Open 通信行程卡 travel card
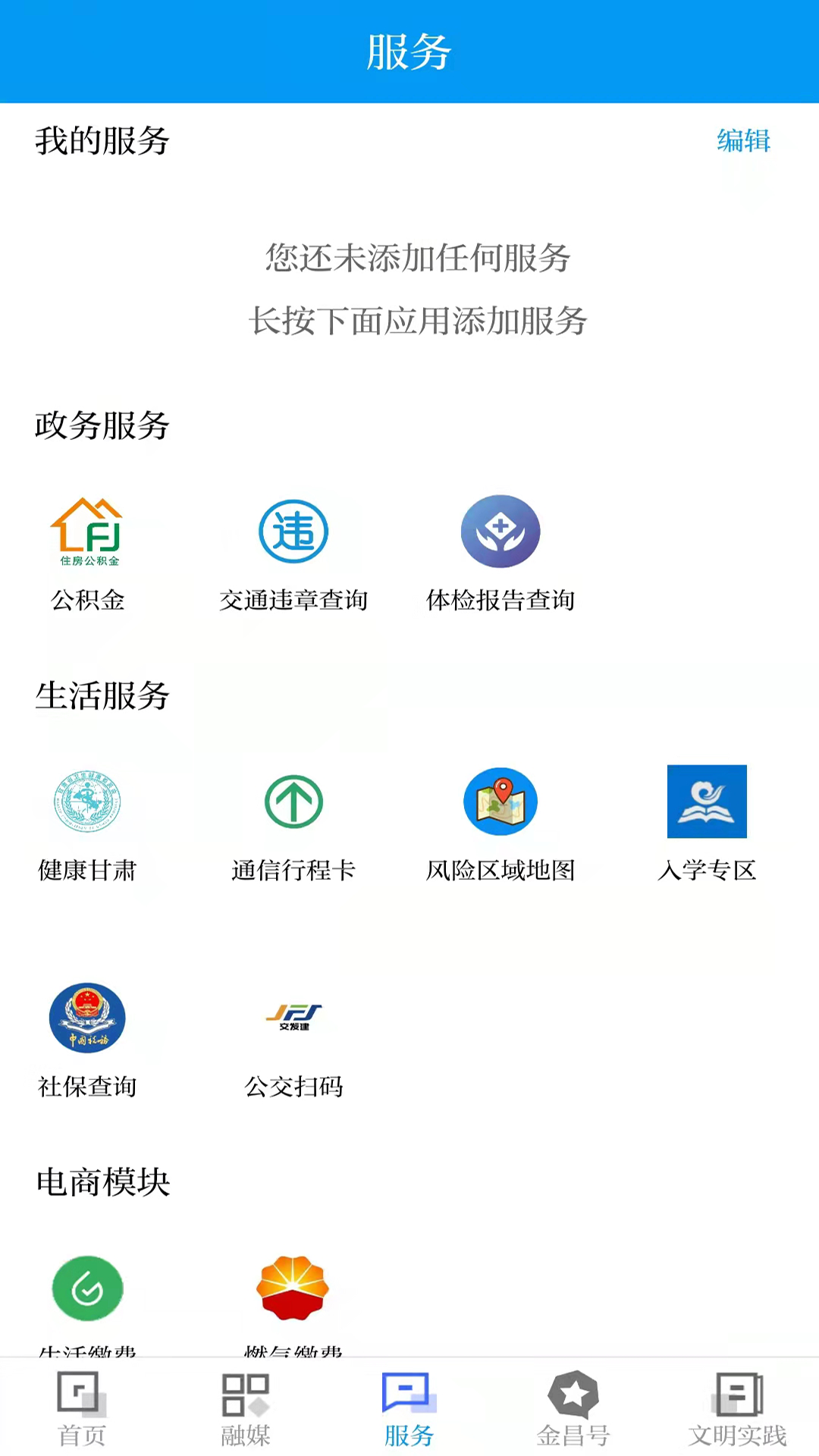This screenshot has height=1456, width=819. pyautogui.click(x=293, y=824)
